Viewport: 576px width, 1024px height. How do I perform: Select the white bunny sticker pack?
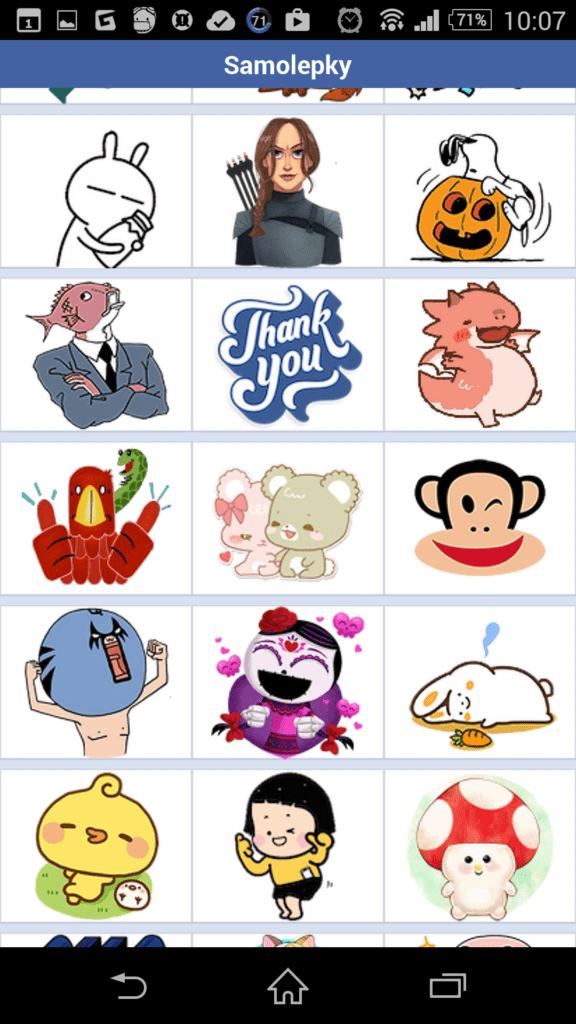[95, 191]
